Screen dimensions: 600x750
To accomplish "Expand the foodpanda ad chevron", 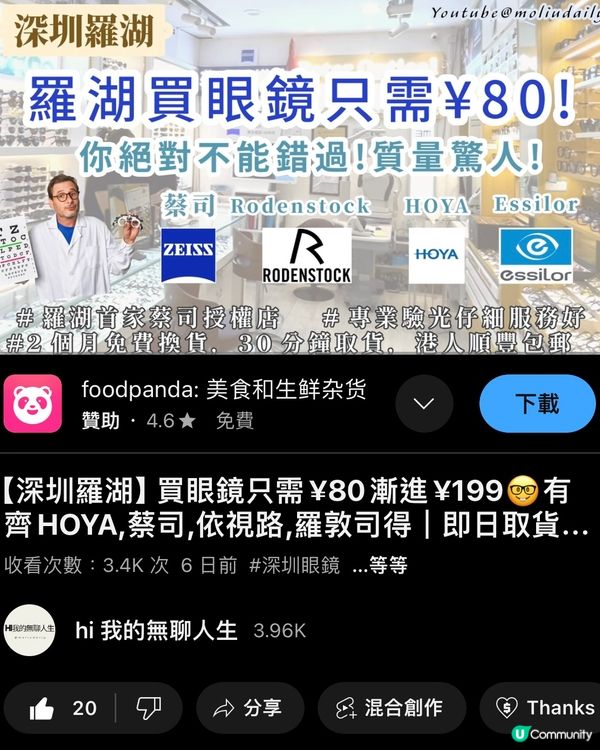I will click(x=424, y=404).
